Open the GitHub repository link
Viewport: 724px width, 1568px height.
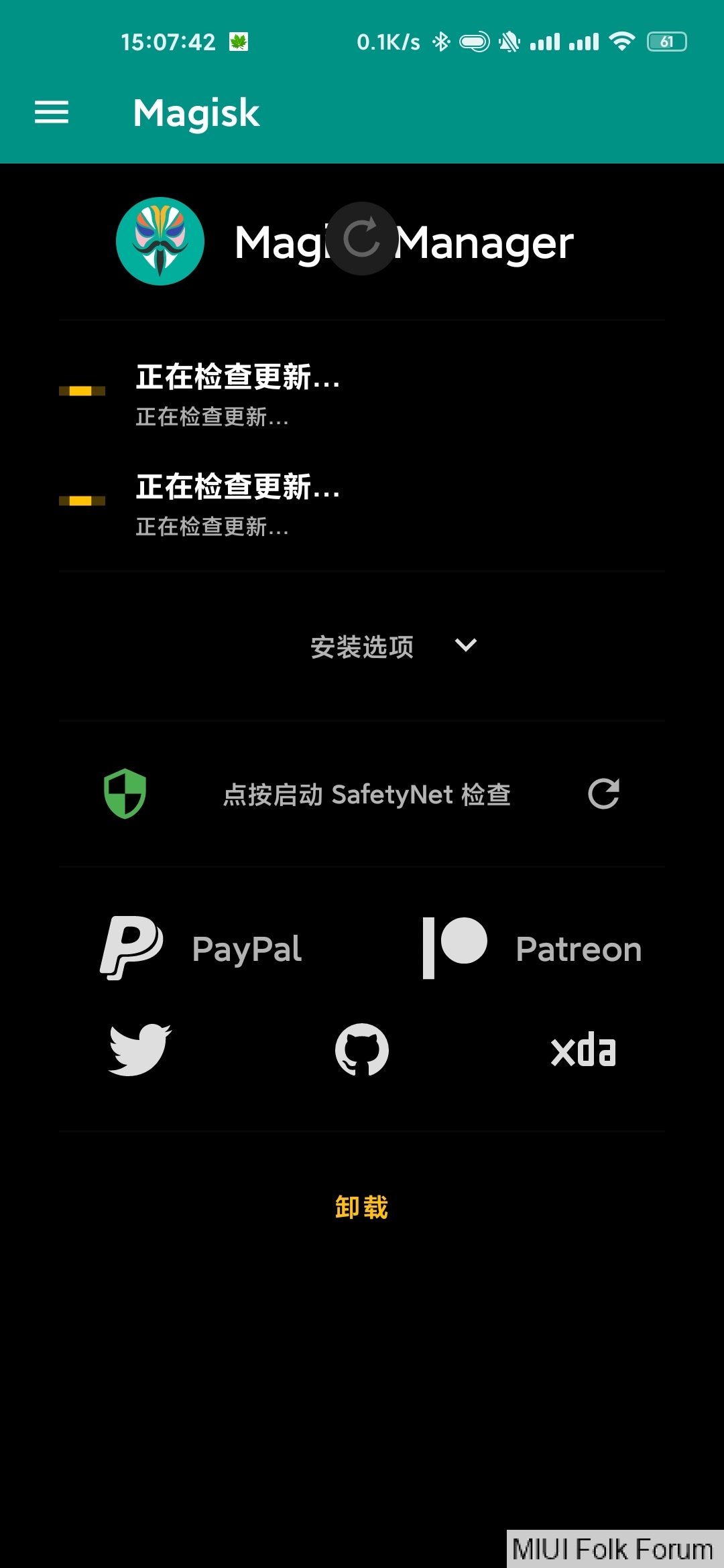click(x=362, y=1049)
